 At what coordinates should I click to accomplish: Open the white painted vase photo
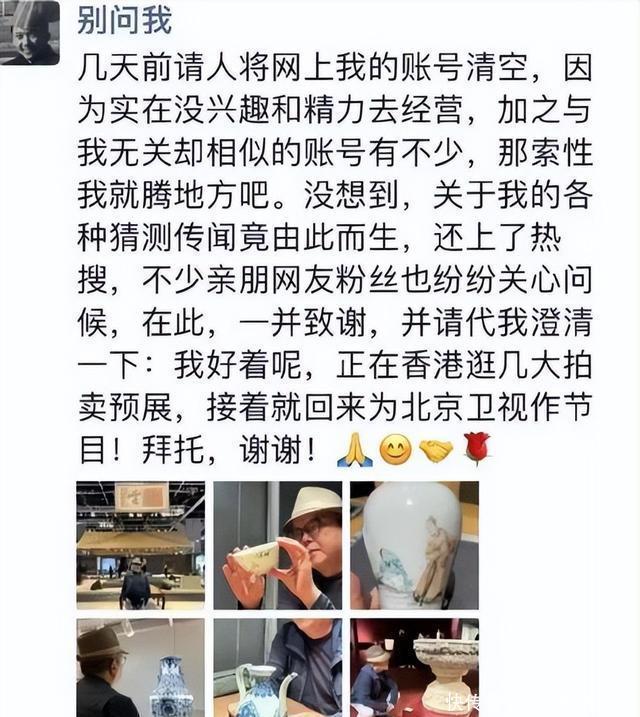click(415, 545)
